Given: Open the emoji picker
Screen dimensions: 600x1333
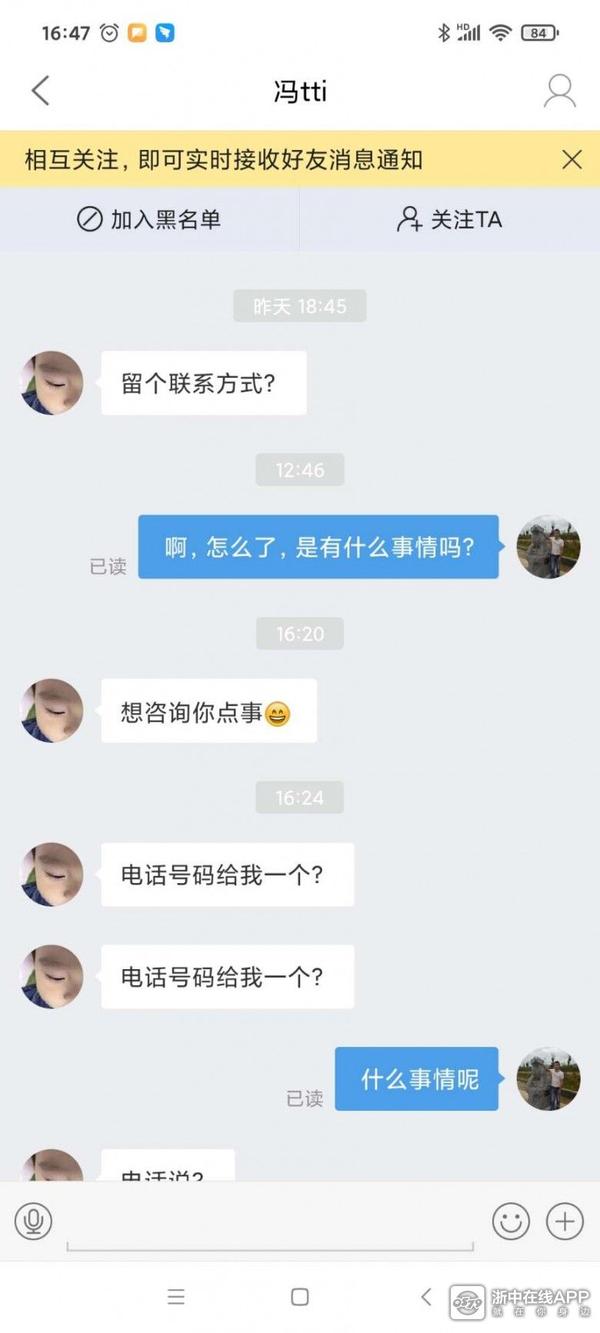Looking at the screenshot, I should click(511, 1221).
